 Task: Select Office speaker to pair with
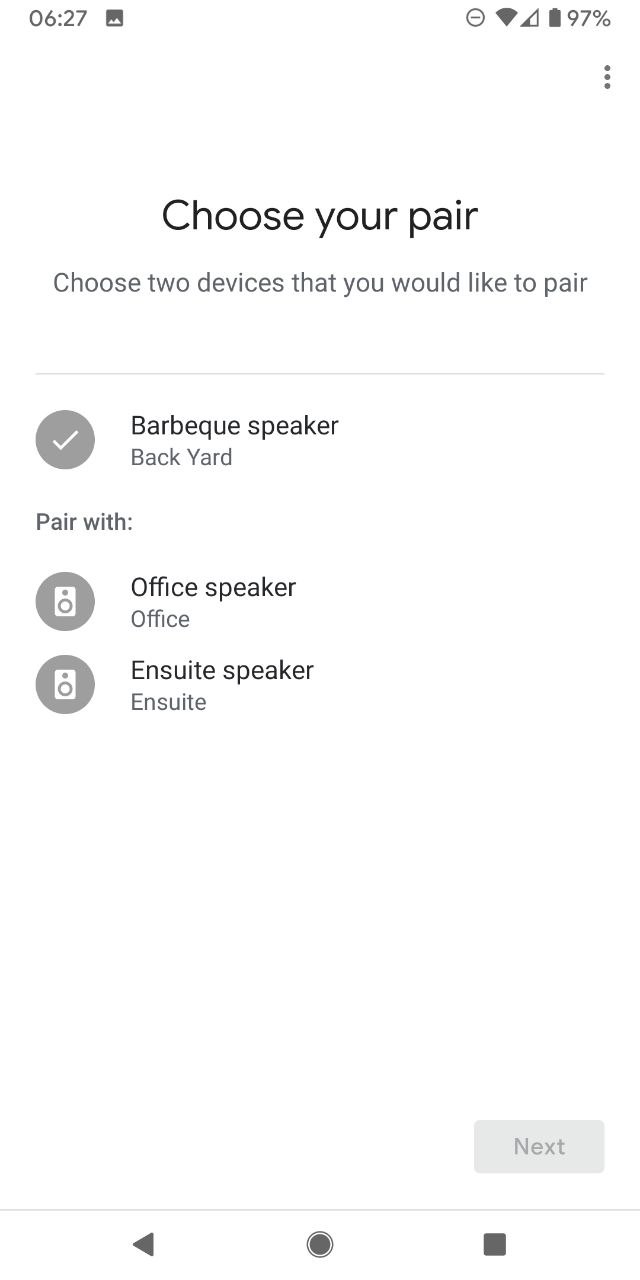coord(320,602)
